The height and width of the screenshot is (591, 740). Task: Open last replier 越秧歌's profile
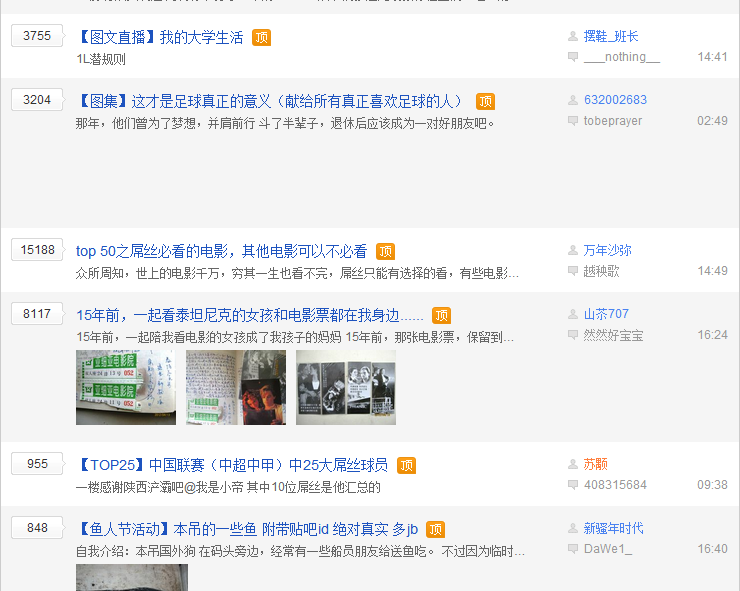(601, 271)
